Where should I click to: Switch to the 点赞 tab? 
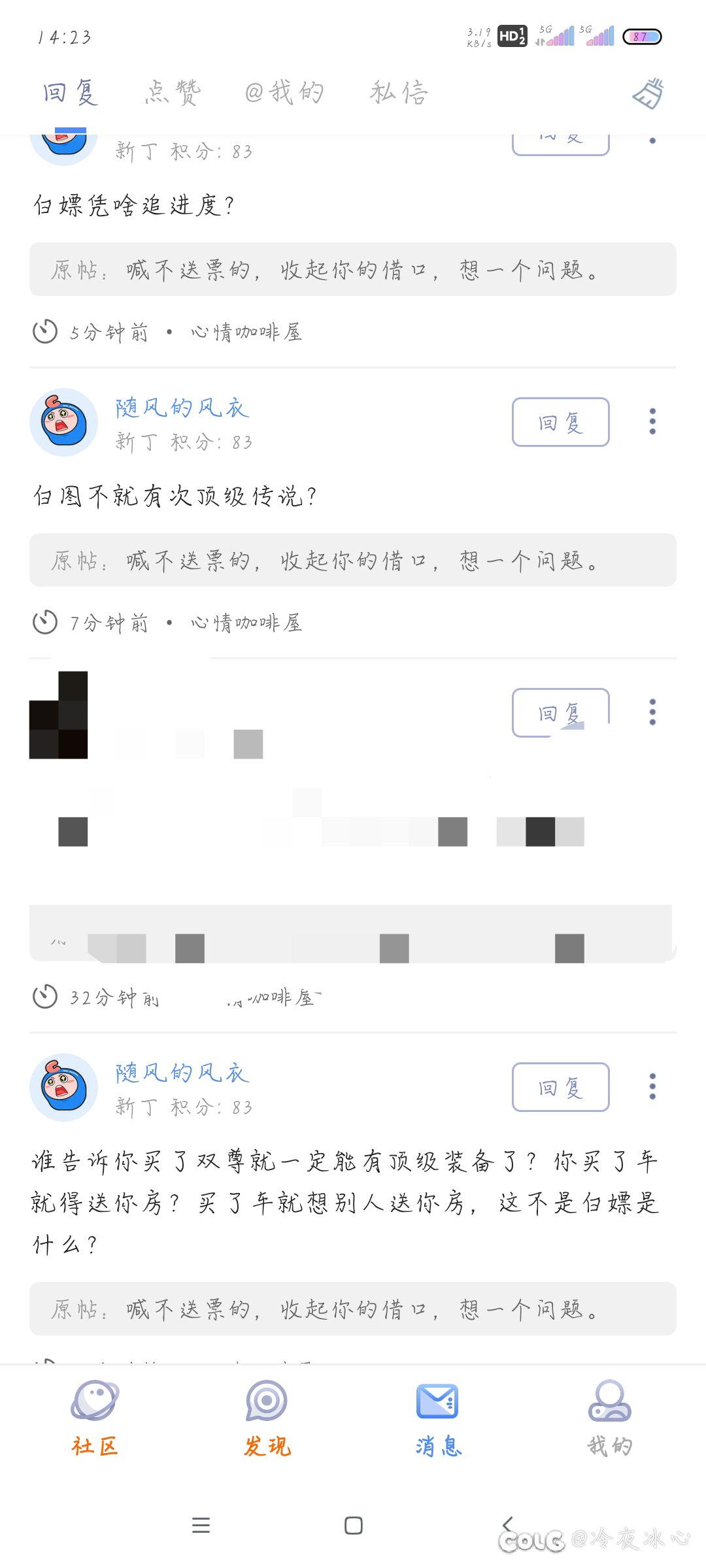[x=173, y=93]
